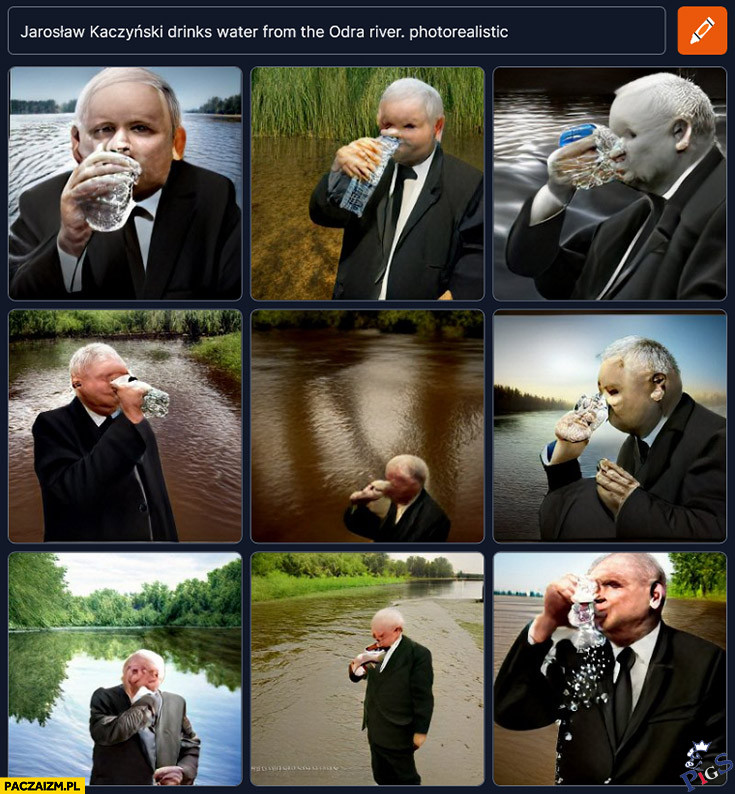The width and height of the screenshot is (735, 794).
Task: Open the side-profile result by the green-banked river
Action: point(125,426)
